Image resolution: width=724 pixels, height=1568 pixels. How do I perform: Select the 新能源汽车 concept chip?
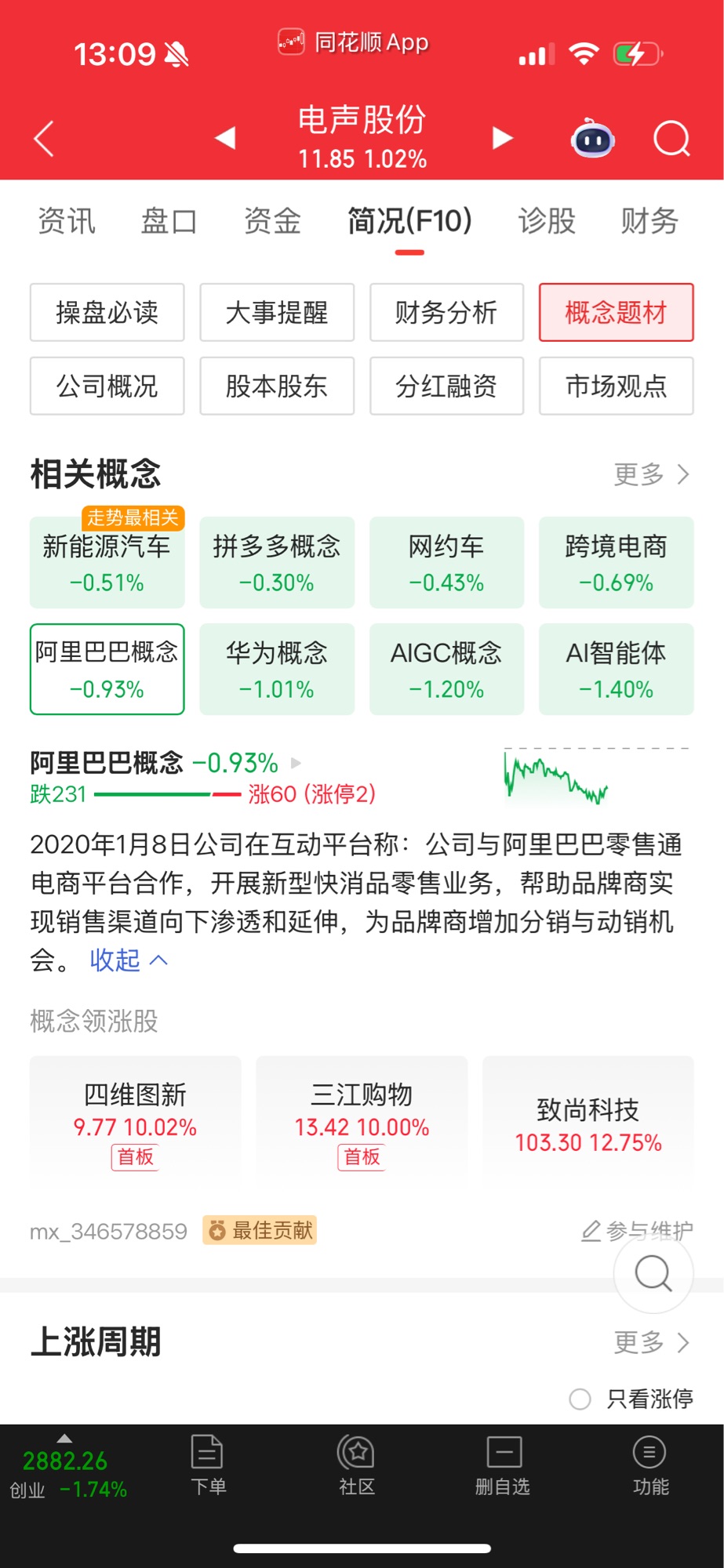(x=107, y=563)
